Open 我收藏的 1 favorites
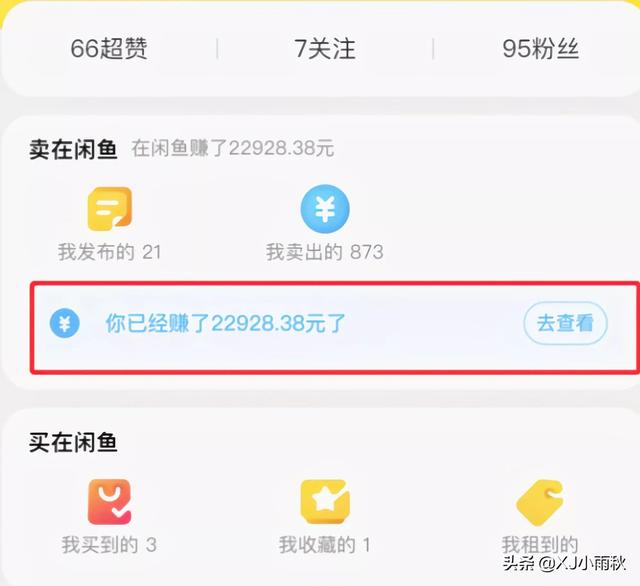 coord(325,517)
